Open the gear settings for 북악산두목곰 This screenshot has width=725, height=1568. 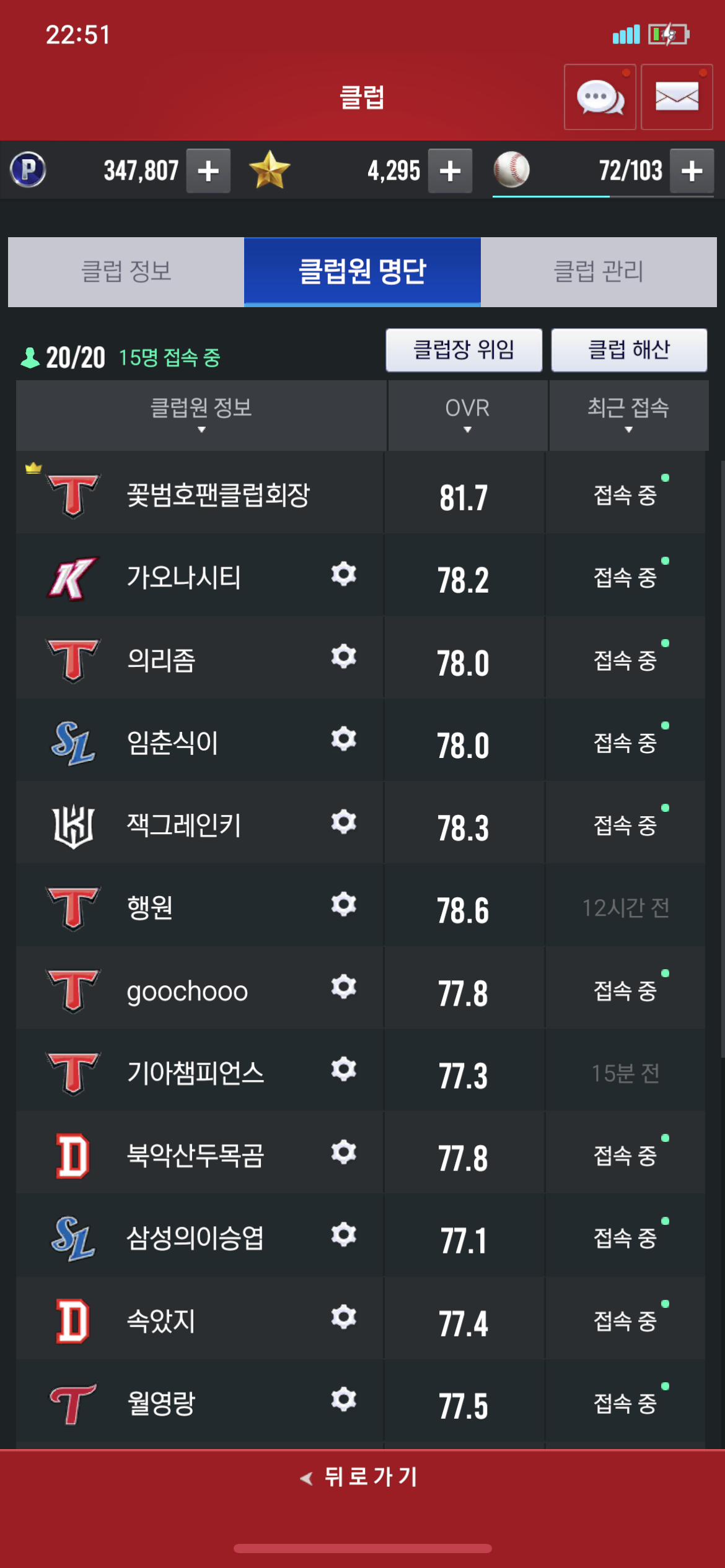pyautogui.click(x=343, y=1152)
